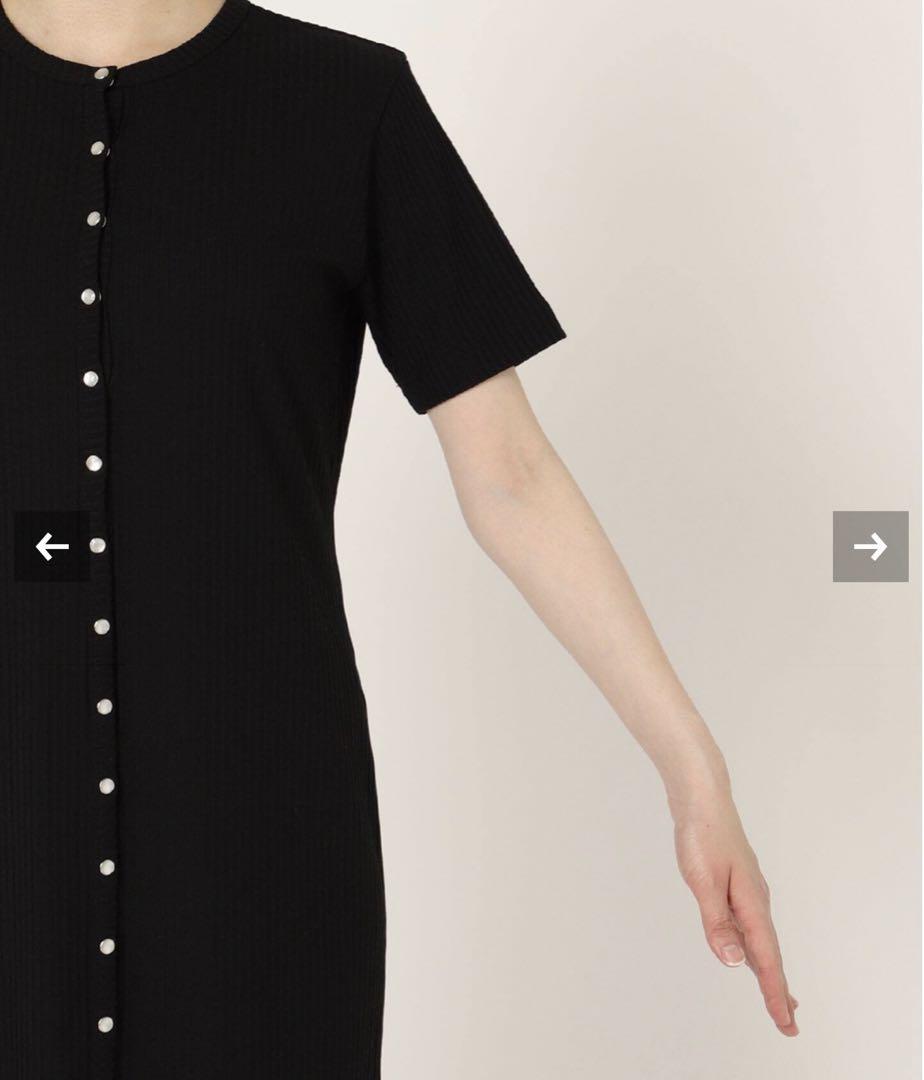Viewport: 924px width, 1080px height.
Task: Go to the previous product photo
Action: (52, 546)
